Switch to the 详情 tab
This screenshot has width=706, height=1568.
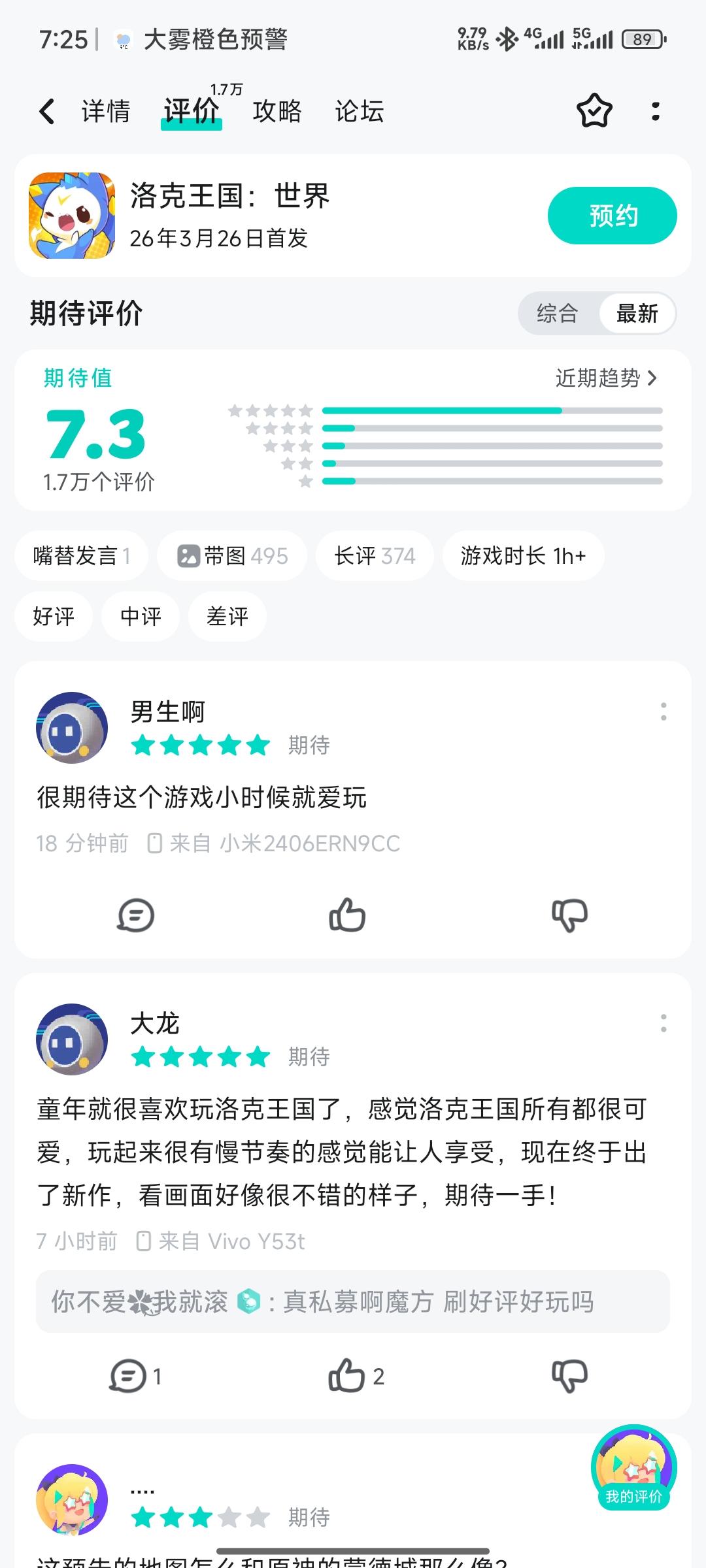106,111
